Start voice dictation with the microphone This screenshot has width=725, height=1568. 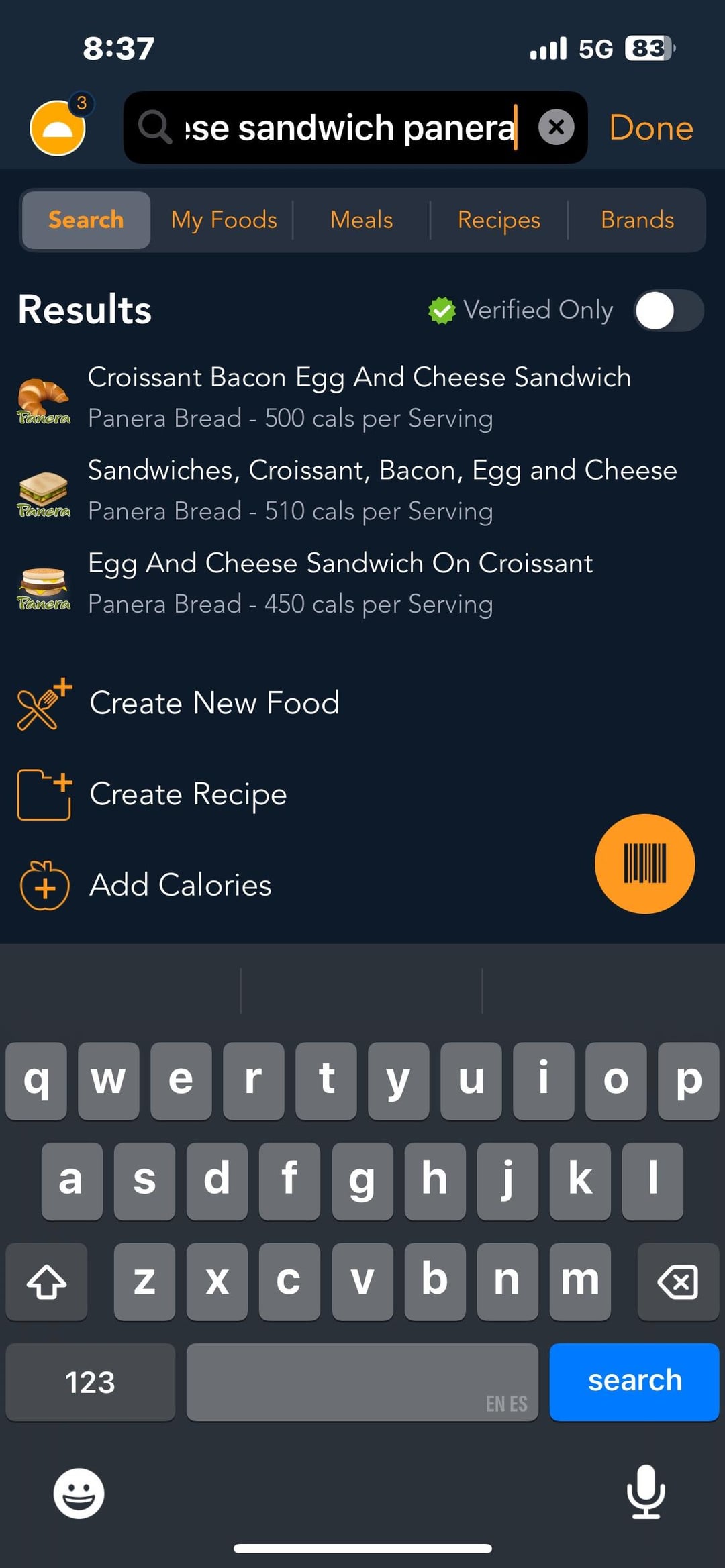(645, 1492)
